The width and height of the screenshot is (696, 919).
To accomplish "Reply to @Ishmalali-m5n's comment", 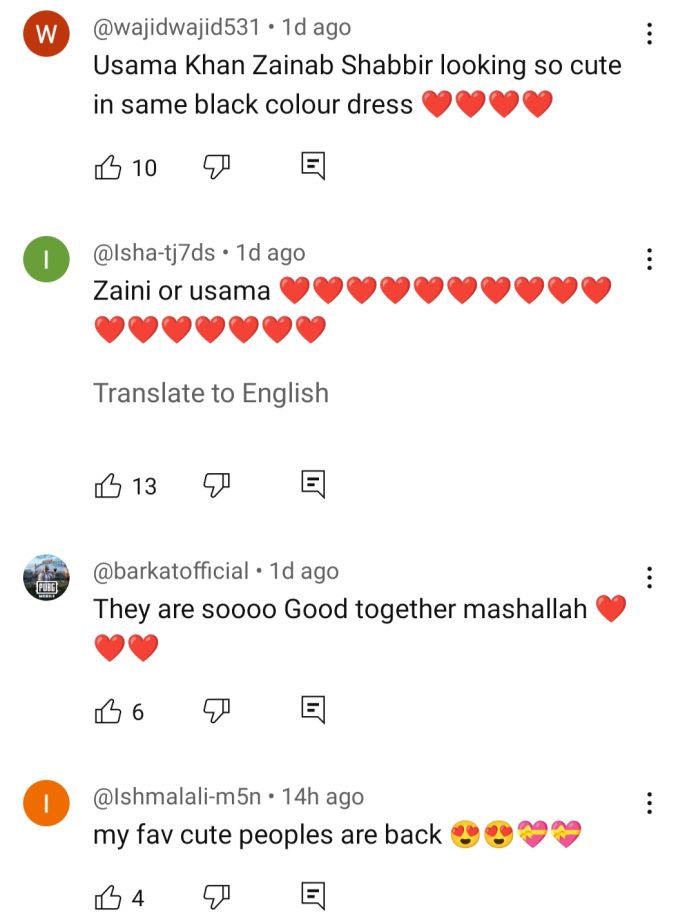I will tap(313, 897).
